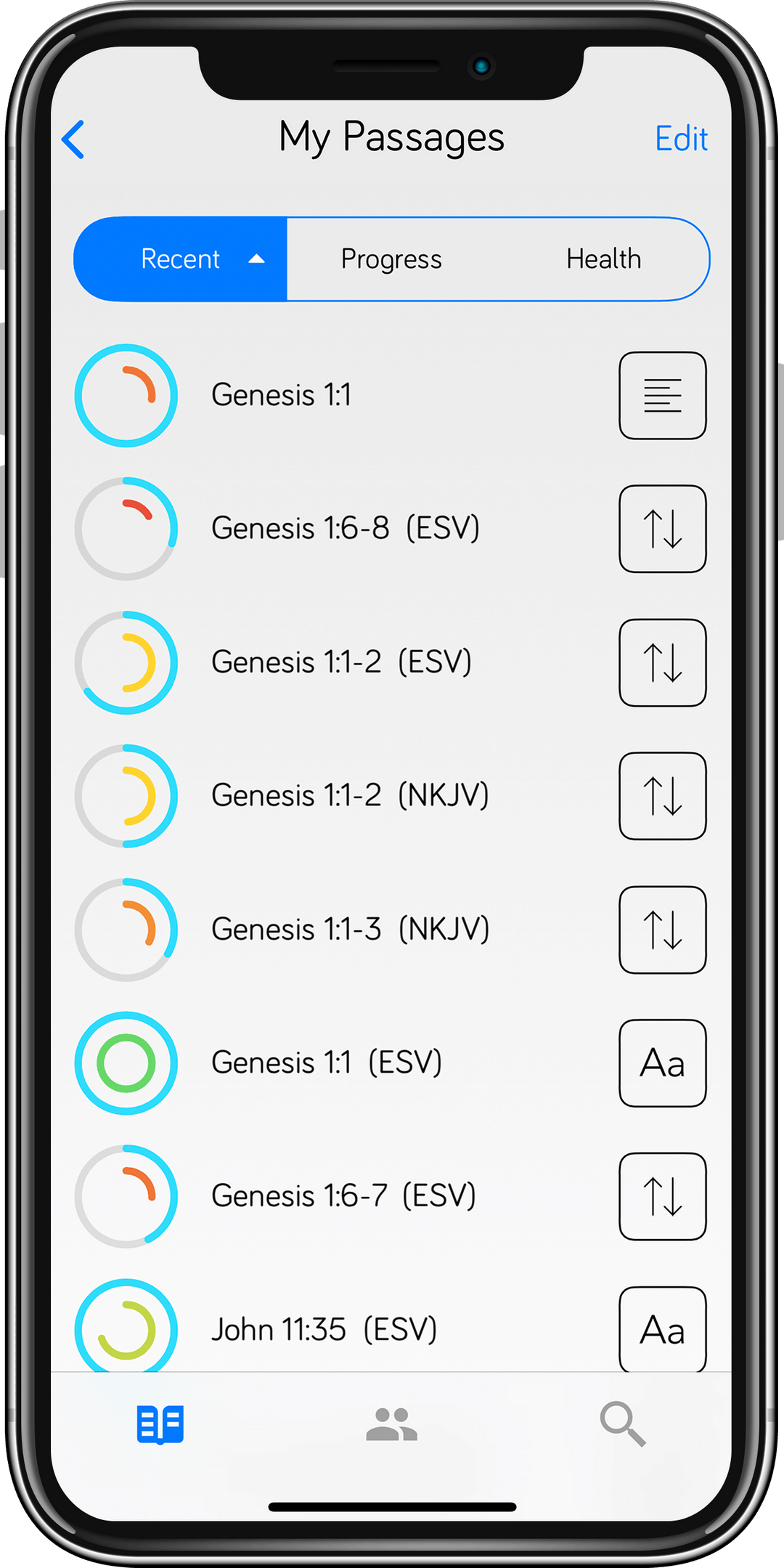This screenshot has width=784, height=1568.
Task: Click the up-down arrows for Genesis 1:6-7 (ESV)
Action: pos(661,1197)
